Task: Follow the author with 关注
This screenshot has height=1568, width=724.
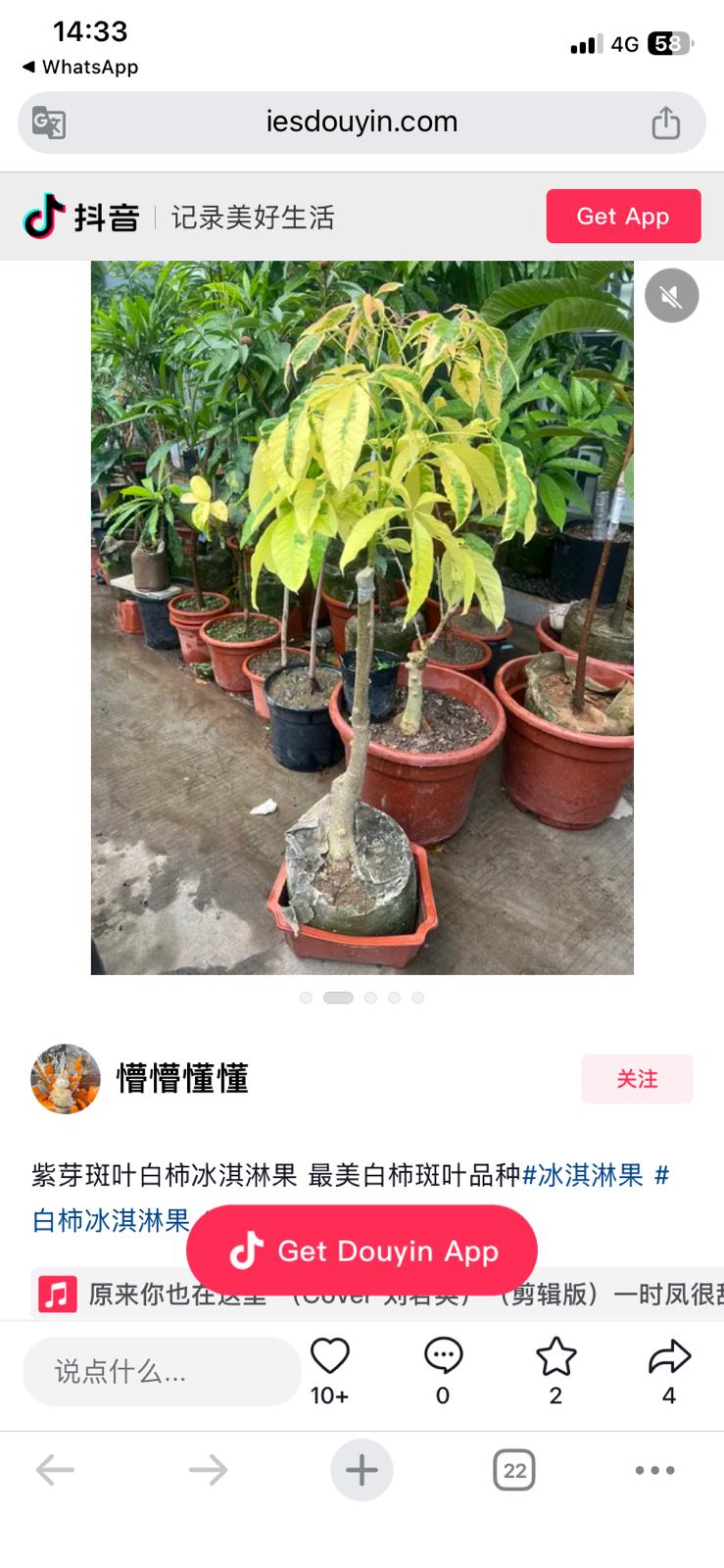Action: (637, 1079)
